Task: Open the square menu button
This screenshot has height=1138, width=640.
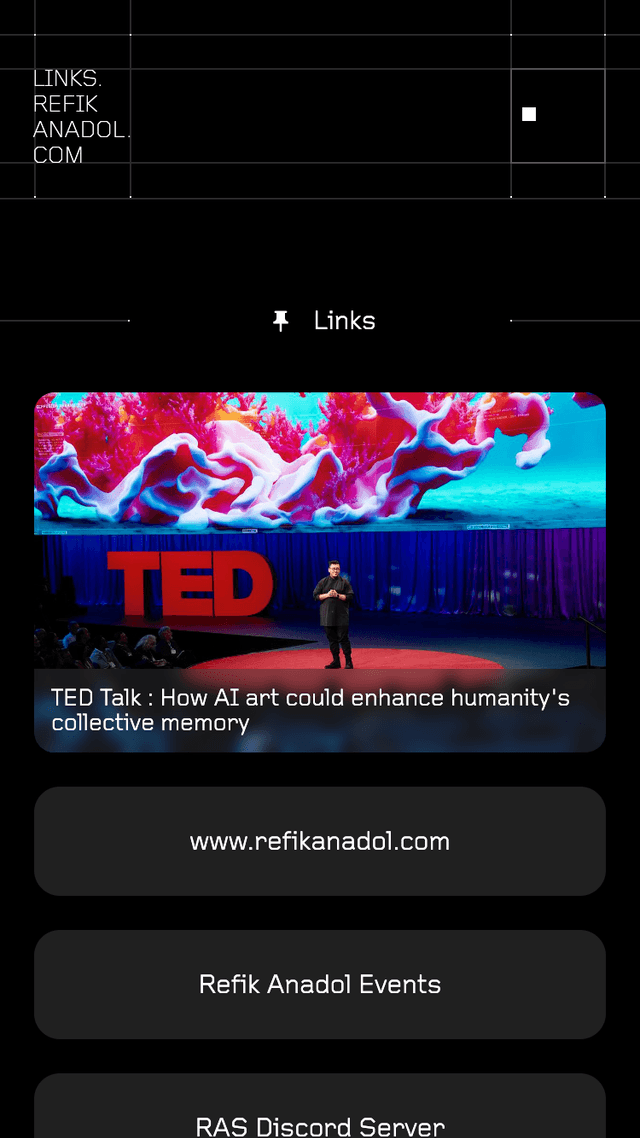Action: [x=557, y=115]
